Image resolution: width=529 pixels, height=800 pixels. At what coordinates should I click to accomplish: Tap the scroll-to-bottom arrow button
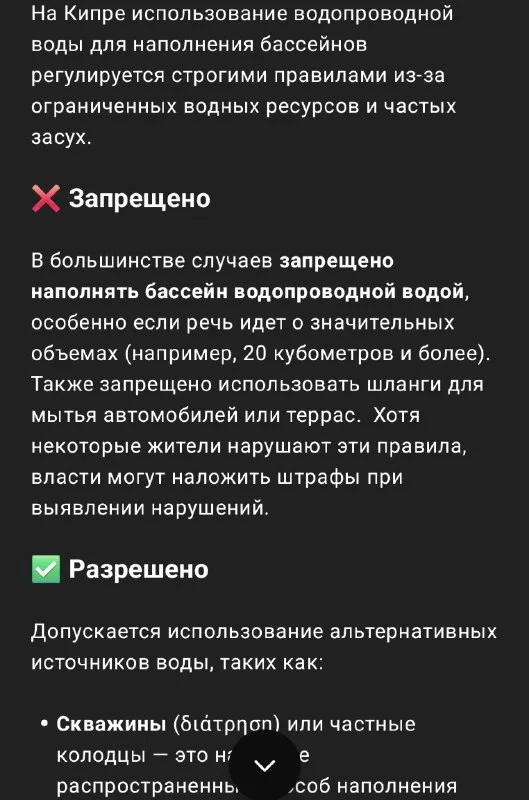pos(264,765)
